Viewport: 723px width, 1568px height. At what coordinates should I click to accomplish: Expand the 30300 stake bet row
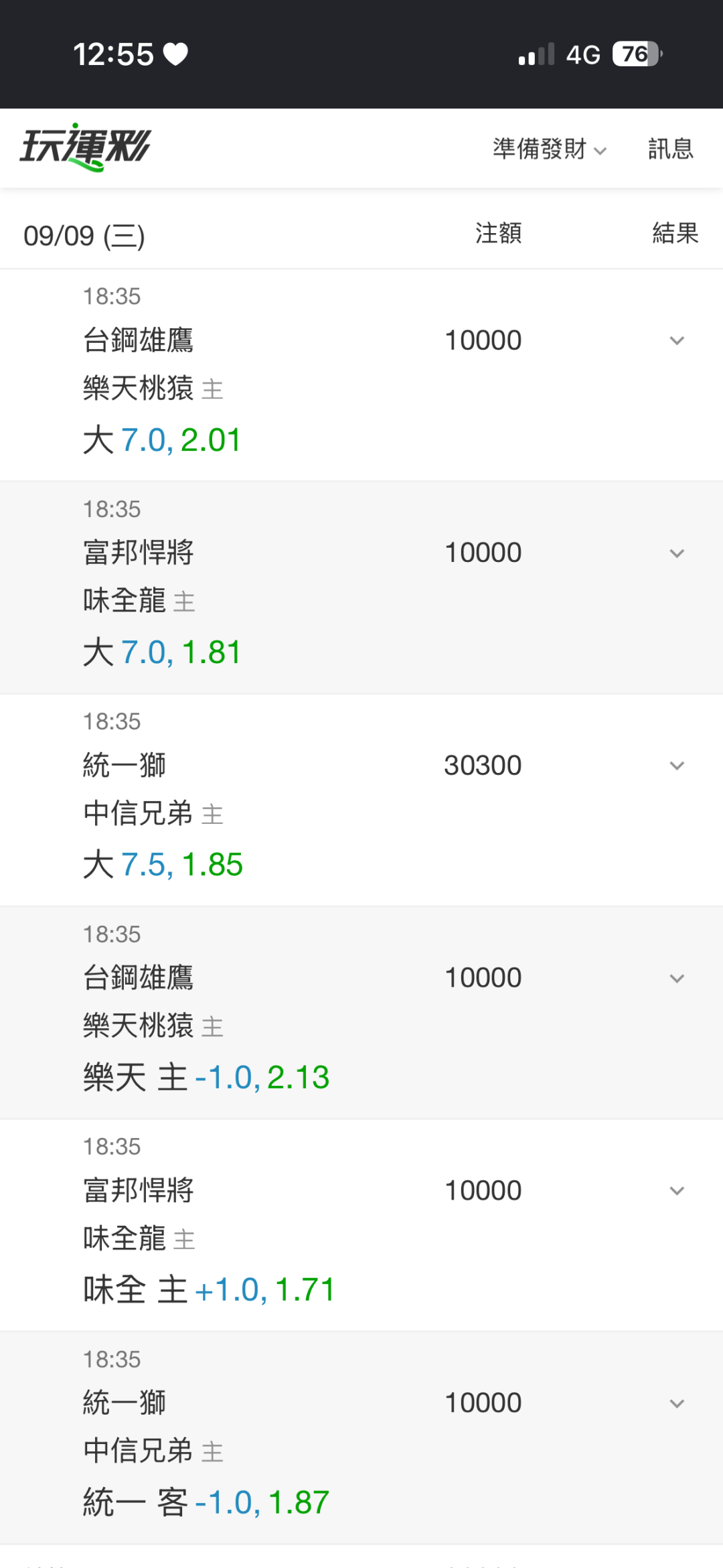coord(677,766)
